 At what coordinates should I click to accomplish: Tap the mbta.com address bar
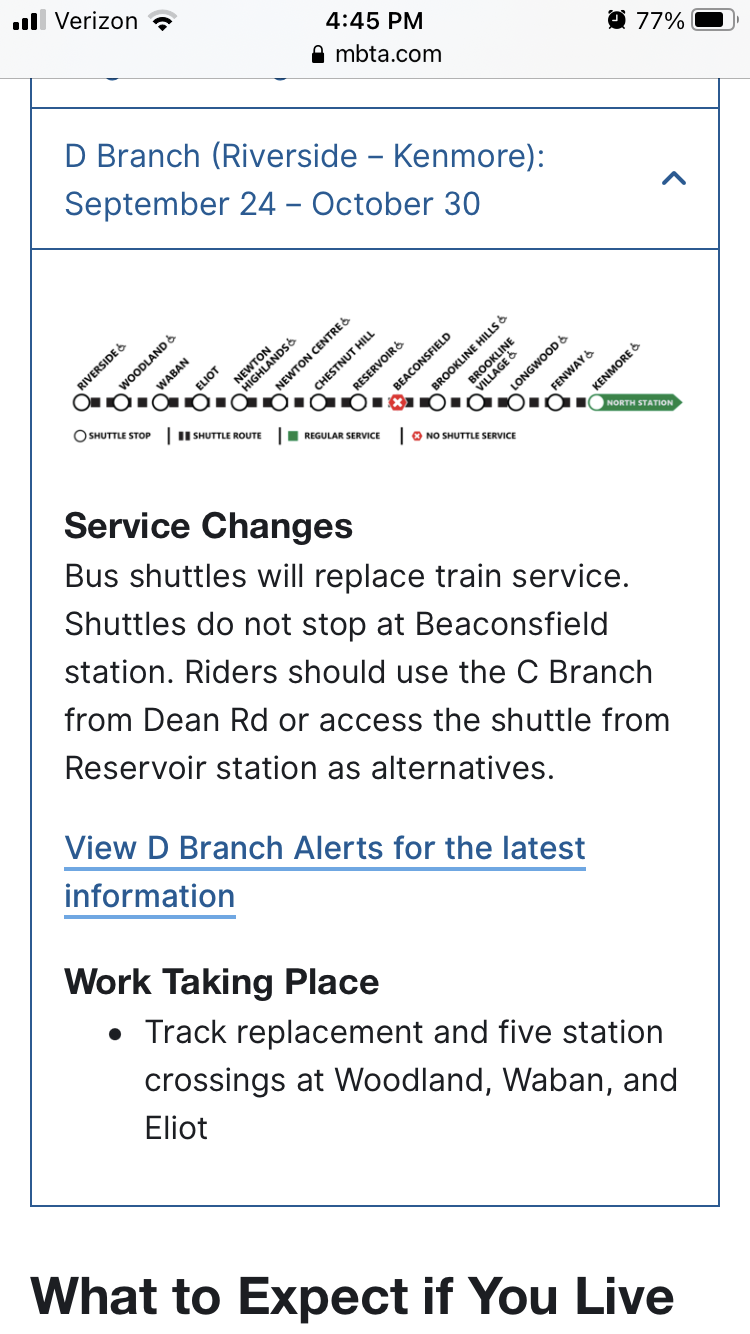[376, 54]
